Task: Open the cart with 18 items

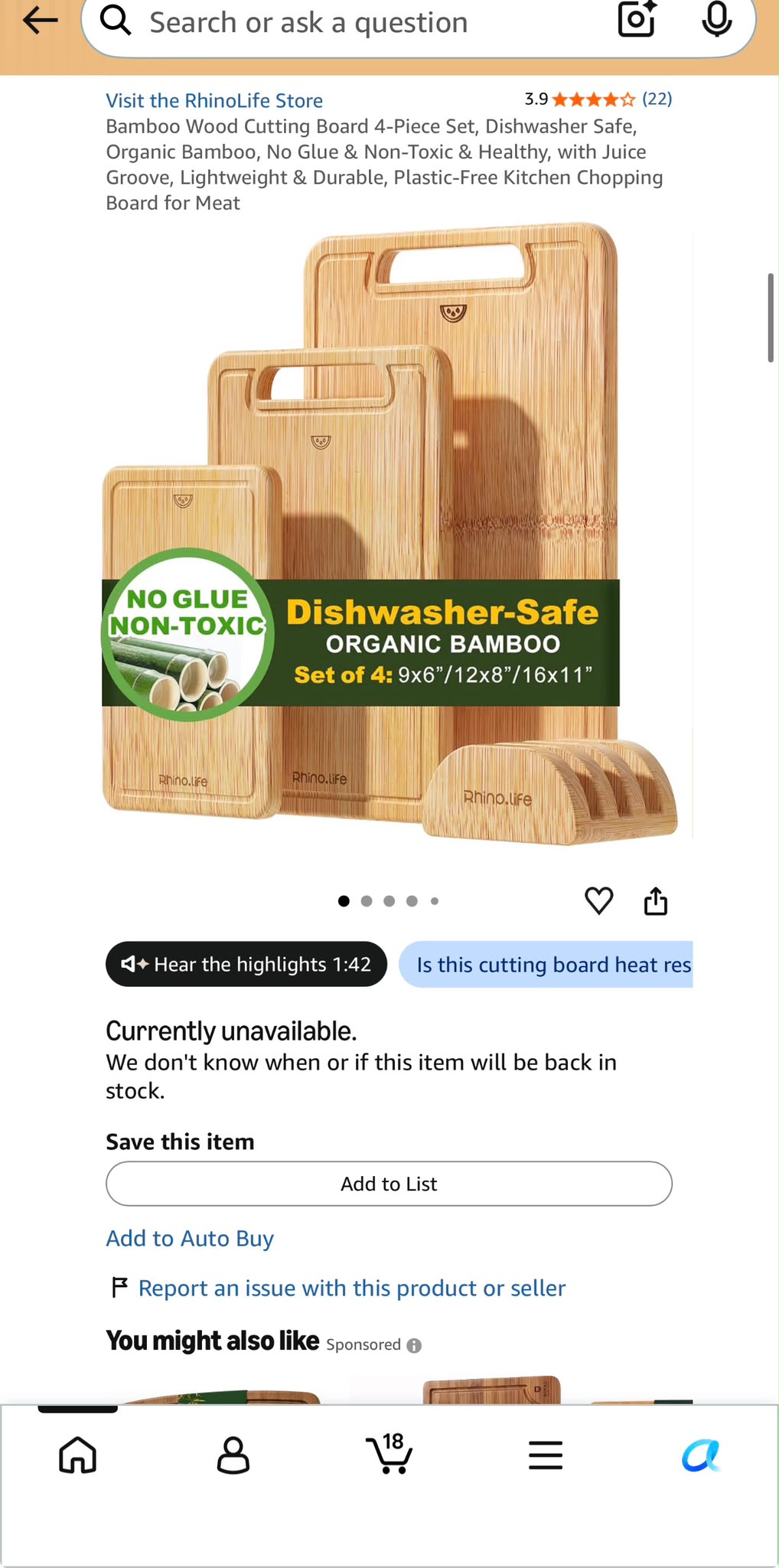Action: click(x=389, y=1453)
